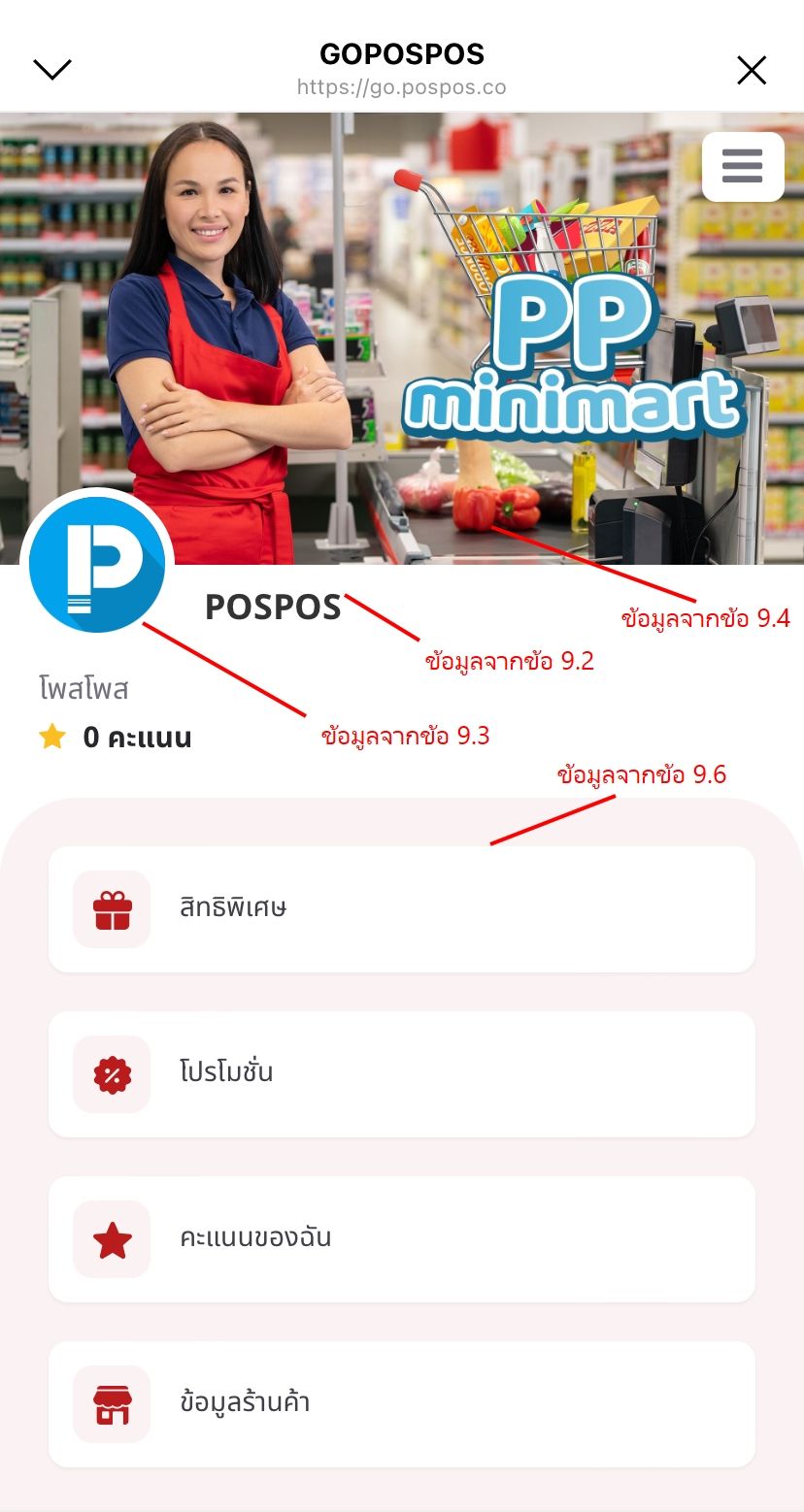Open the โปรโมชั่น promotions row

(x=401, y=1074)
